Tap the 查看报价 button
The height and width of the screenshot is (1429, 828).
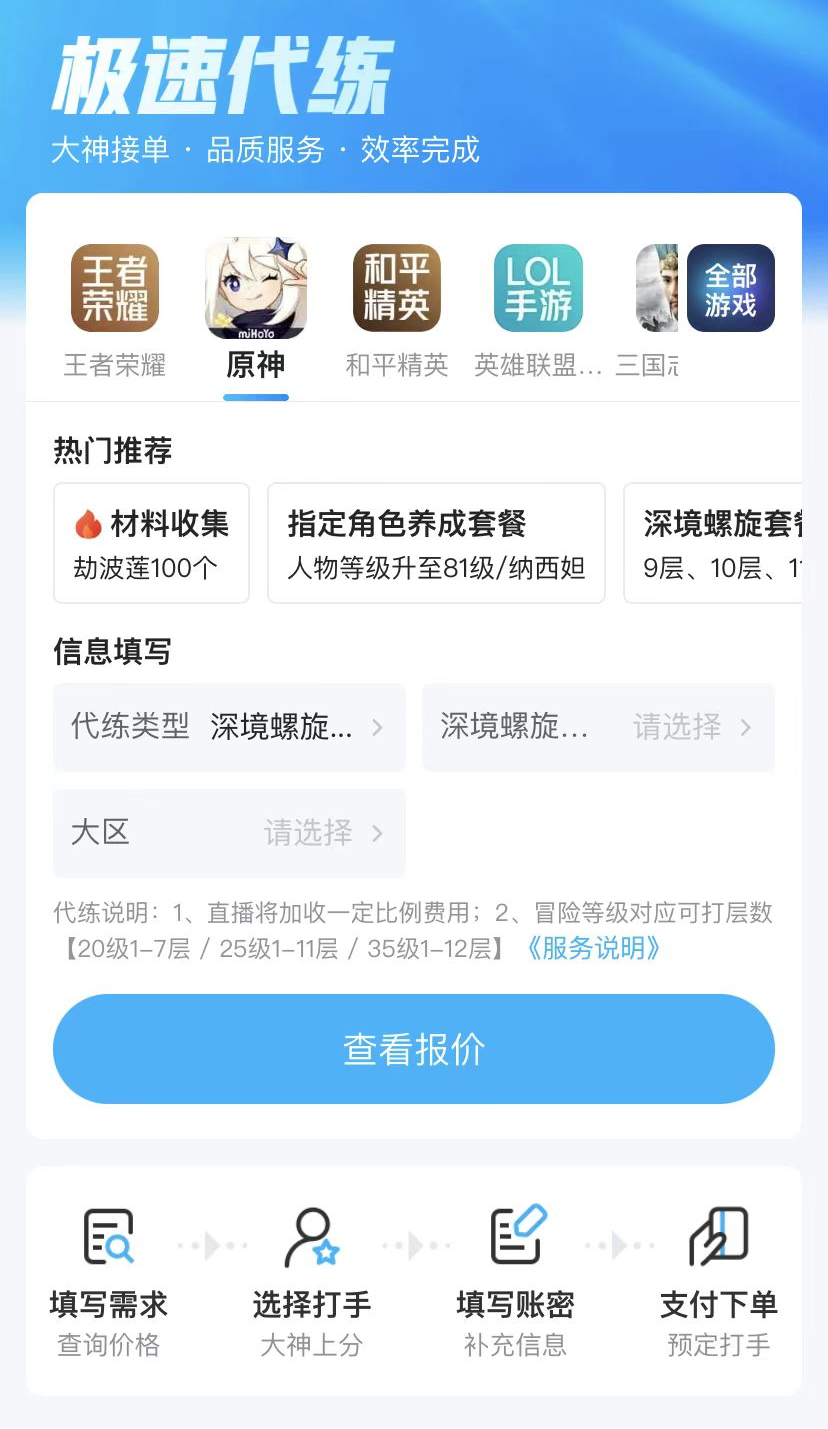pyautogui.click(x=414, y=1049)
